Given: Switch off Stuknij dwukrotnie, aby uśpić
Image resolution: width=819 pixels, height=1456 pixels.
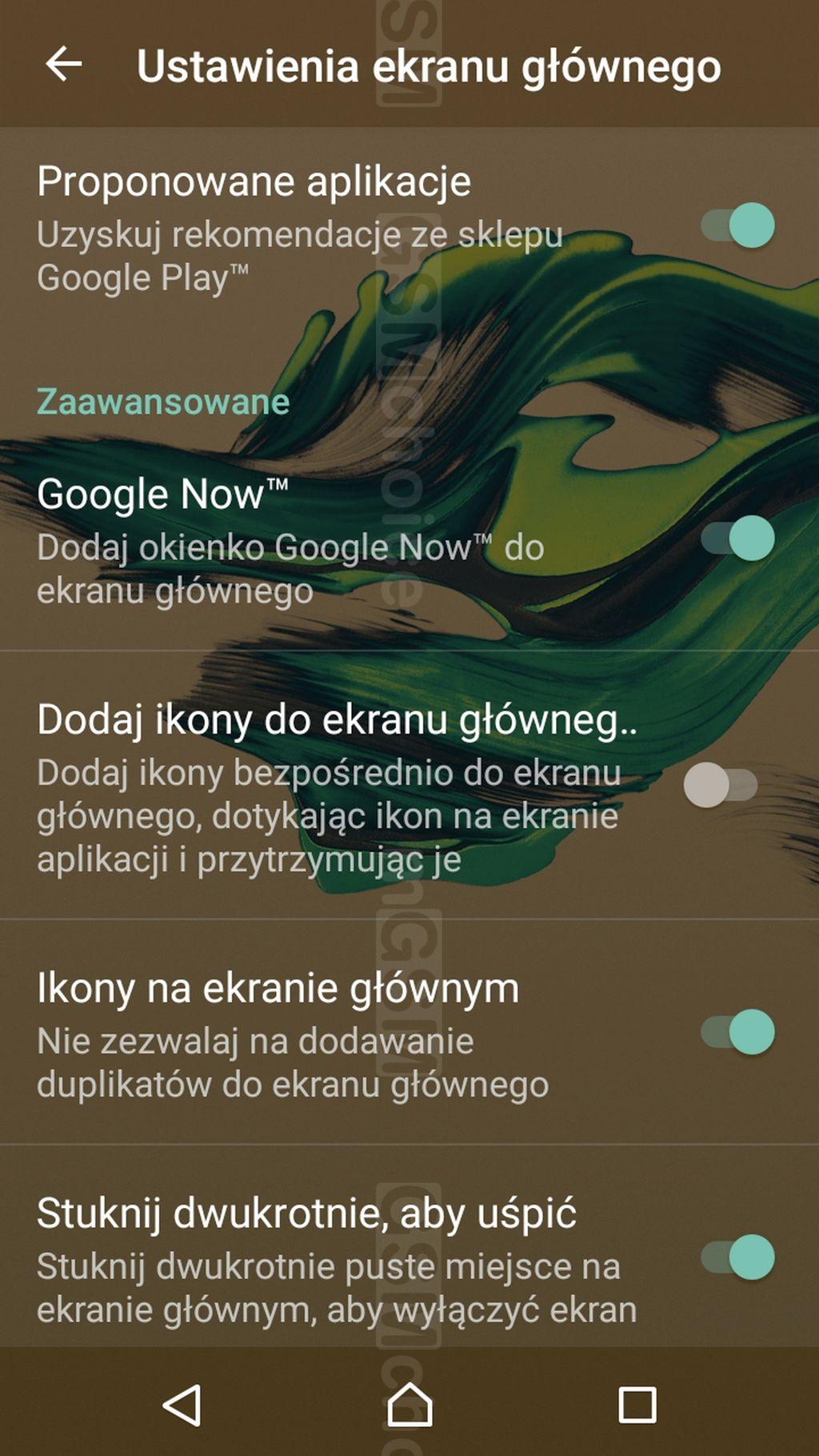Looking at the screenshot, I should (x=738, y=1256).
